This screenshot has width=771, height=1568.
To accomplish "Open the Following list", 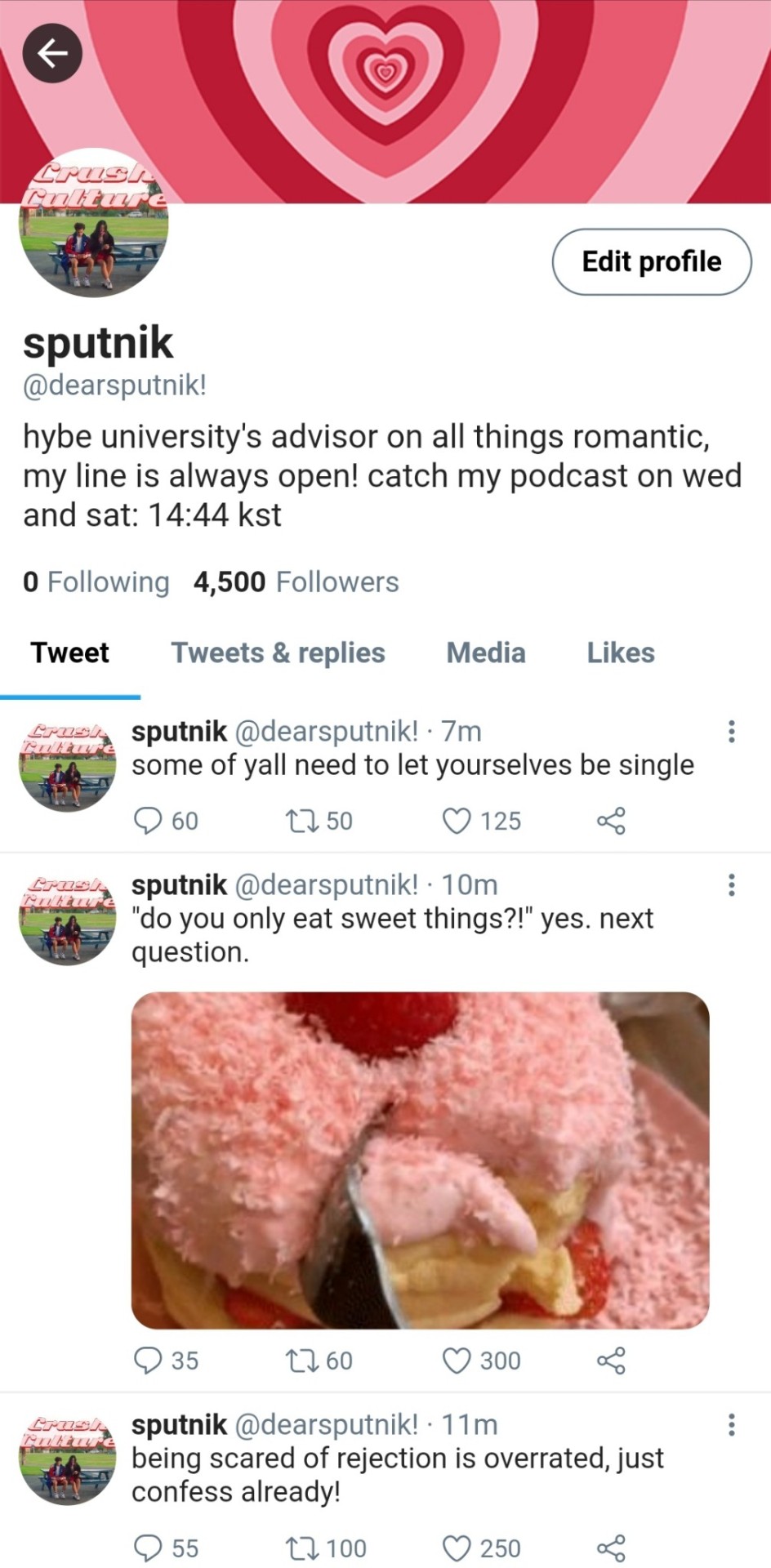I will 96,581.
